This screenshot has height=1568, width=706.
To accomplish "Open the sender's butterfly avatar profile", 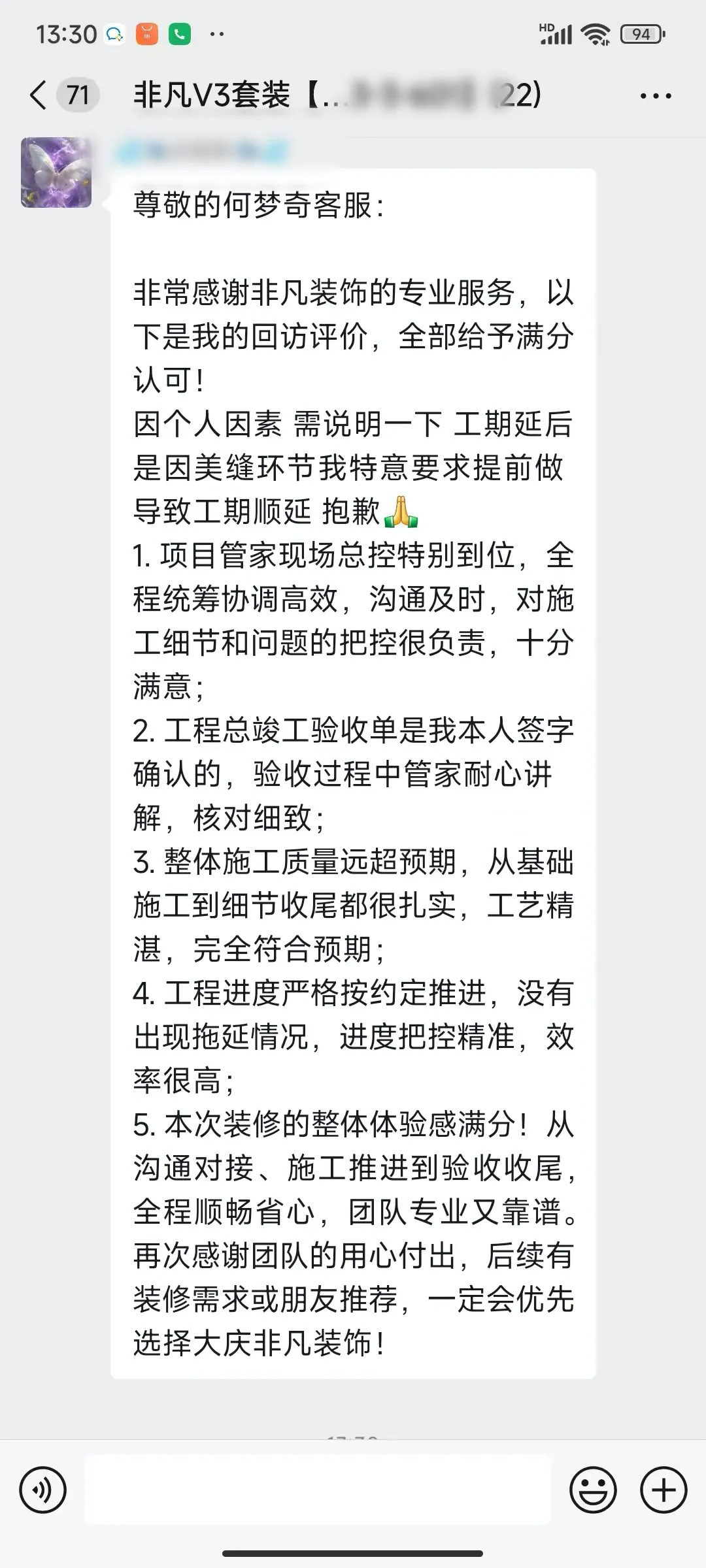I will coord(56,173).
